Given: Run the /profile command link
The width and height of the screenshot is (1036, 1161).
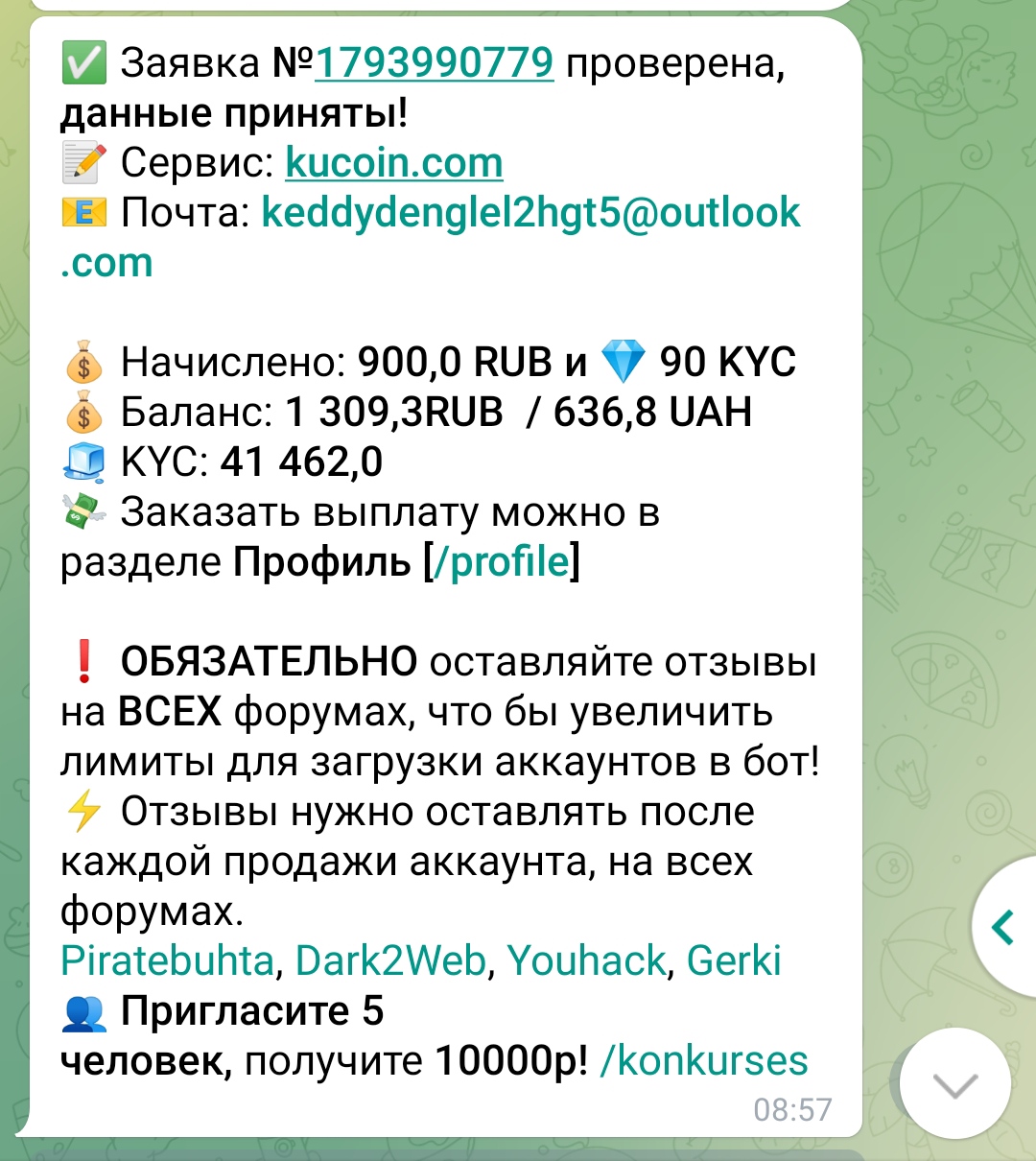Looking at the screenshot, I should click(502, 562).
